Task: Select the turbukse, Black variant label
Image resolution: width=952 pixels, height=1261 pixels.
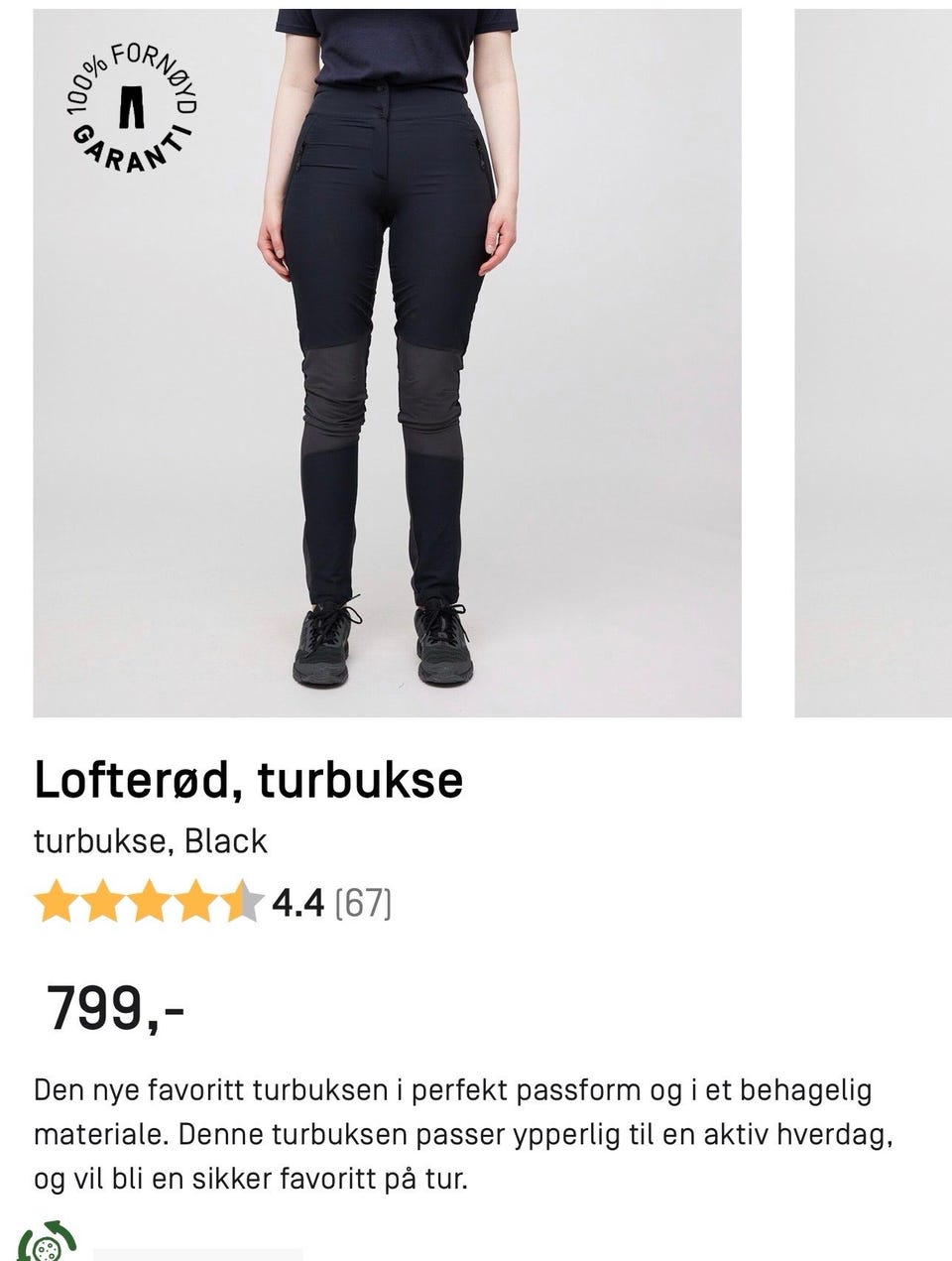Action: (149, 839)
